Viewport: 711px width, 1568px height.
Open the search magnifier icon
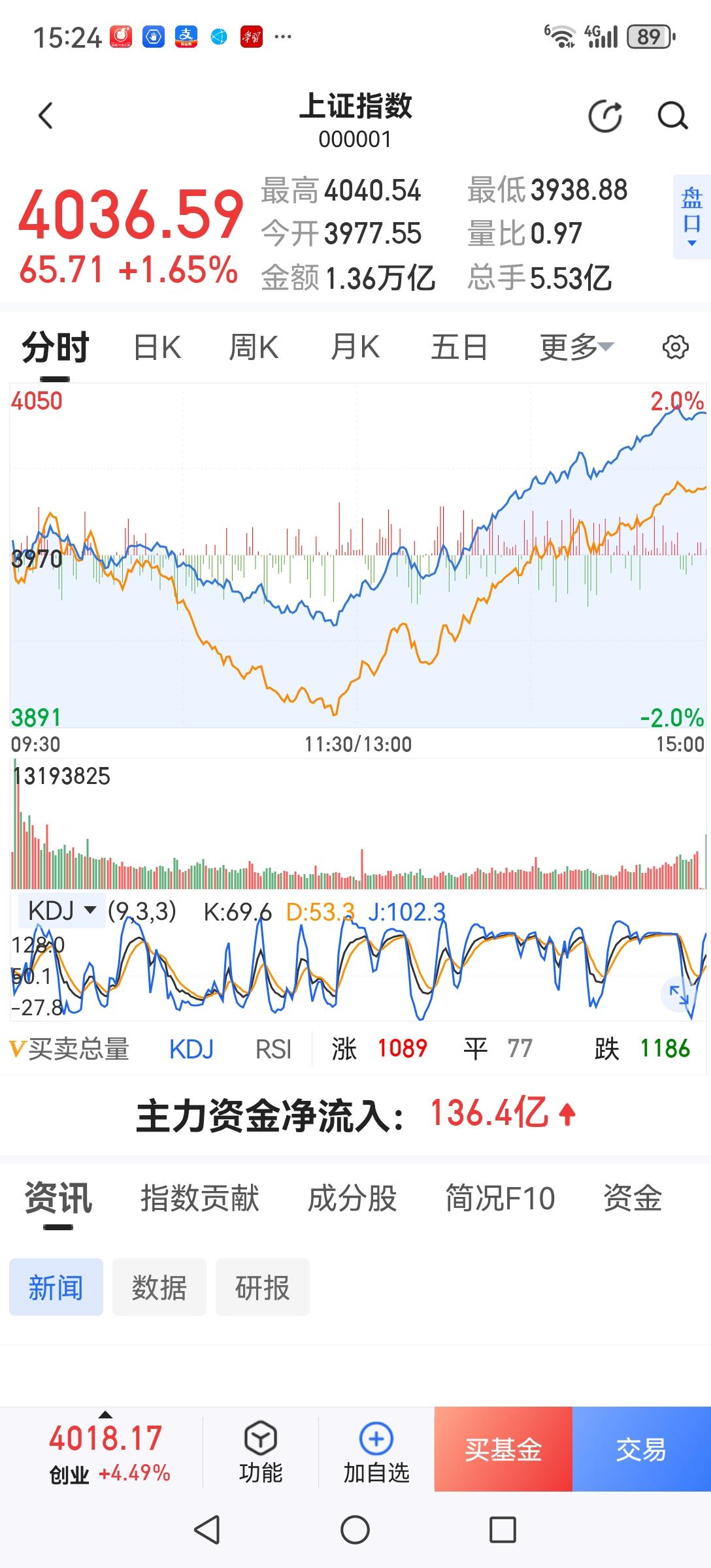click(x=672, y=117)
